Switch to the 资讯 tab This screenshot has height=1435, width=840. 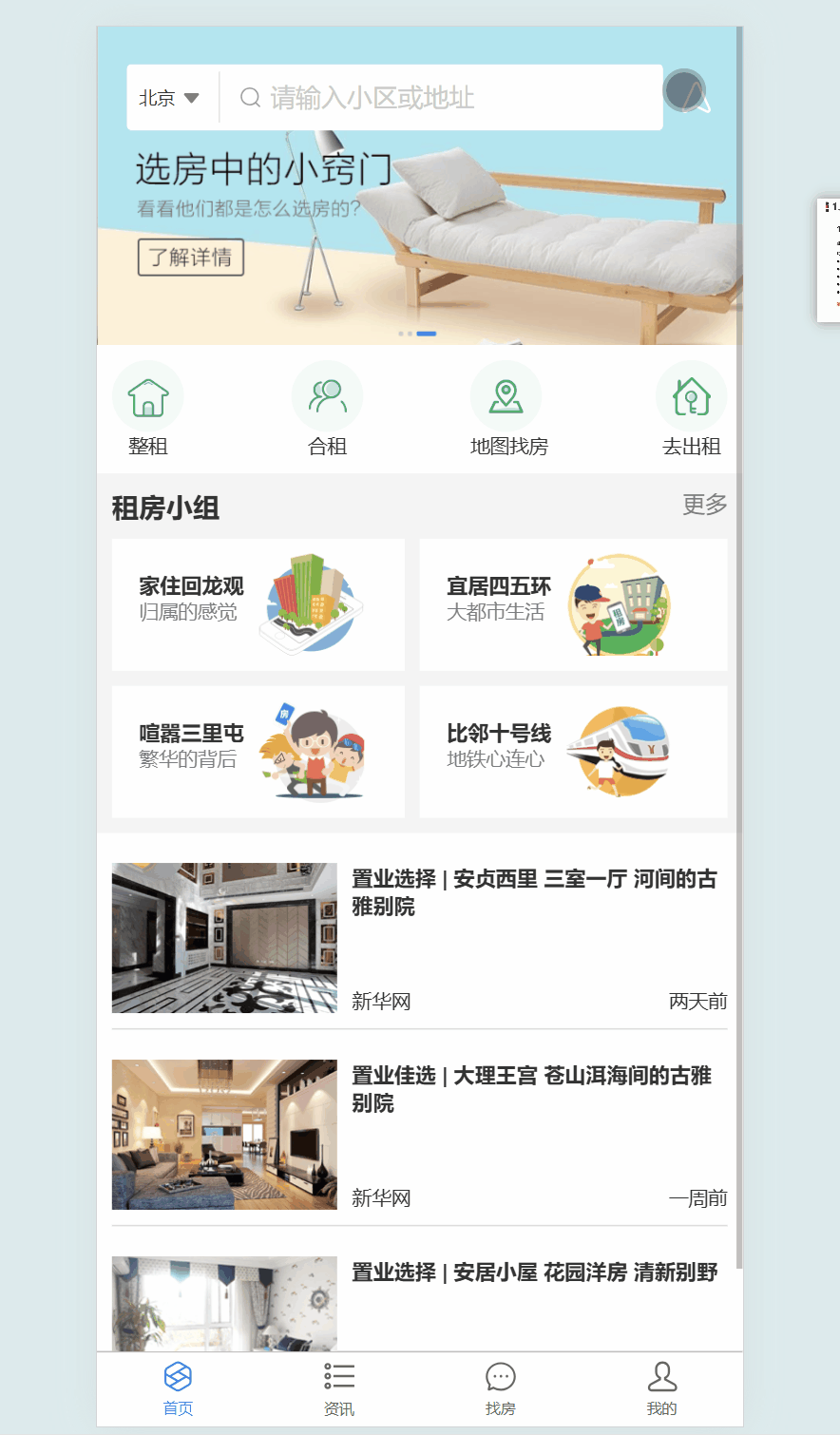[339, 1389]
